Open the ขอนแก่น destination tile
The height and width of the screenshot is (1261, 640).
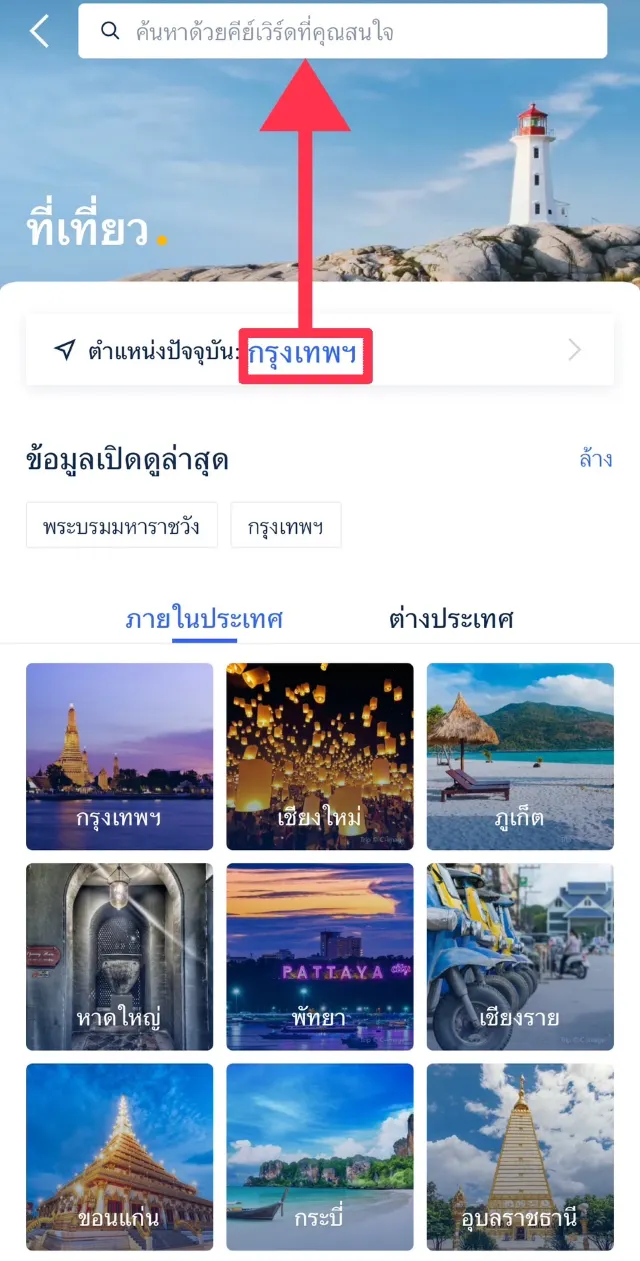pyautogui.click(x=120, y=1157)
